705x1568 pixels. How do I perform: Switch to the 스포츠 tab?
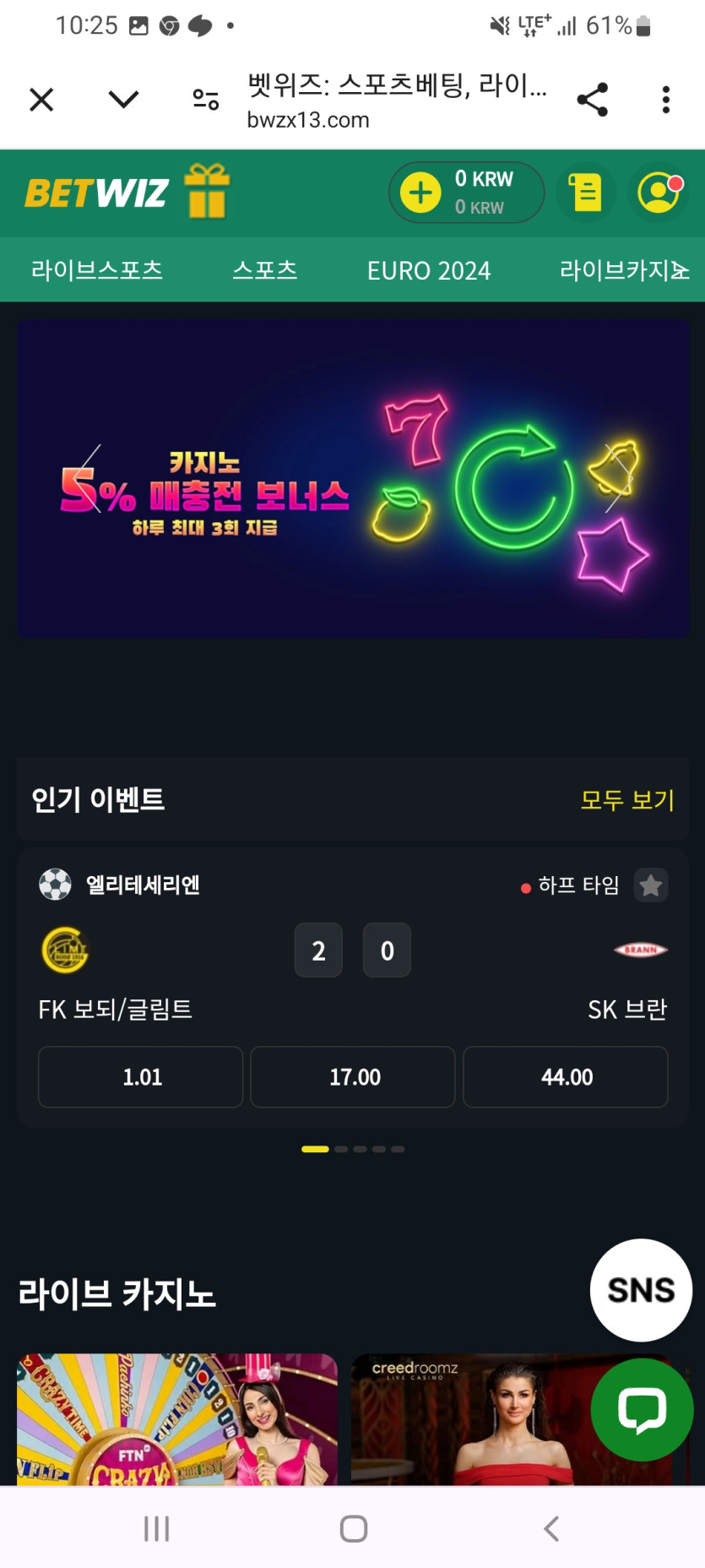tap(265, 270)
